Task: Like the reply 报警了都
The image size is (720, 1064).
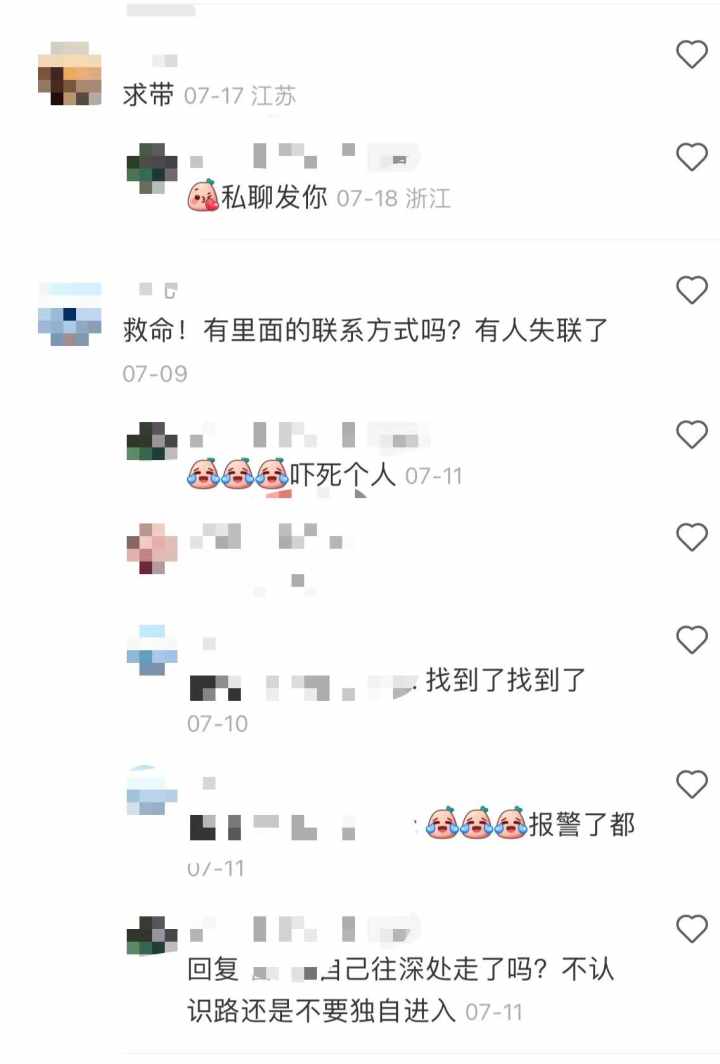Action: 692,785
